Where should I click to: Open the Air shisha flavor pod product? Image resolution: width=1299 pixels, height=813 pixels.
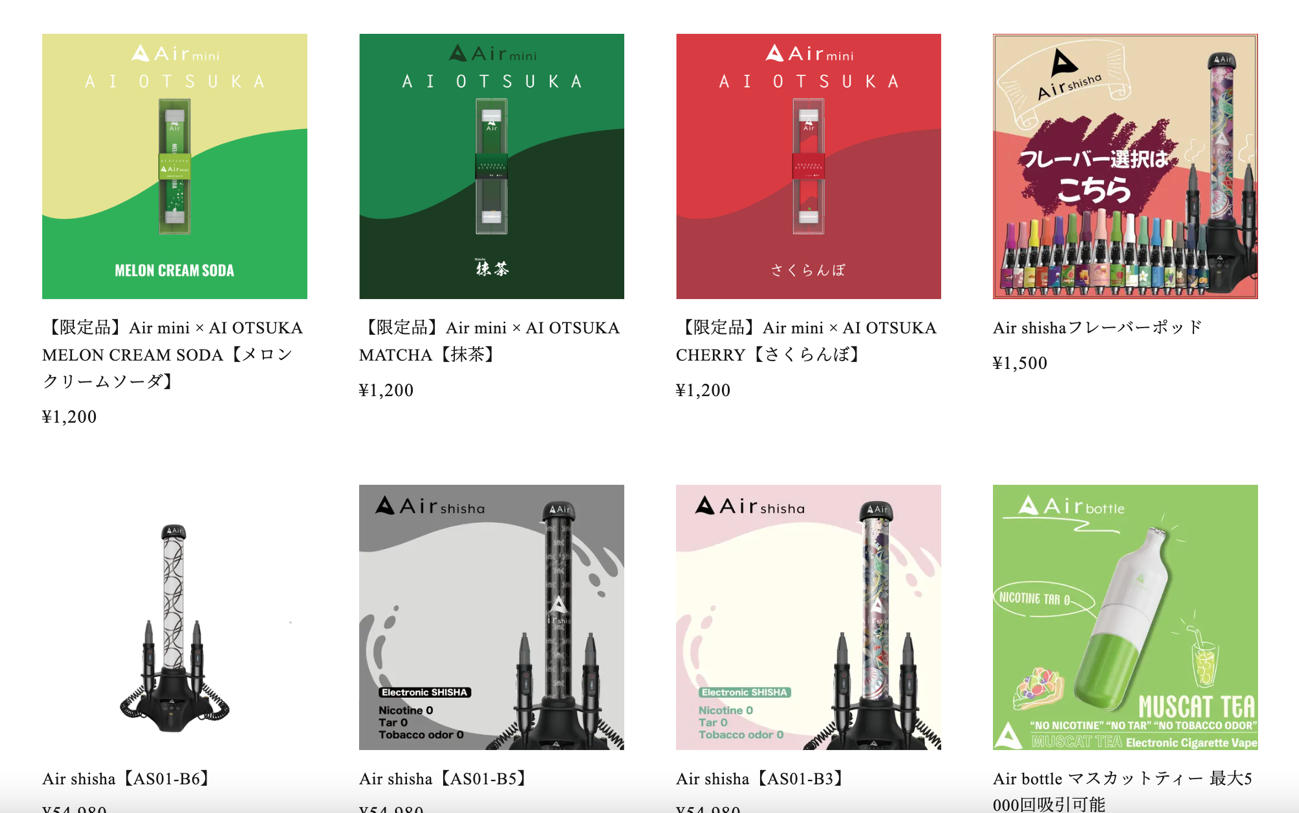point(1125,166)
